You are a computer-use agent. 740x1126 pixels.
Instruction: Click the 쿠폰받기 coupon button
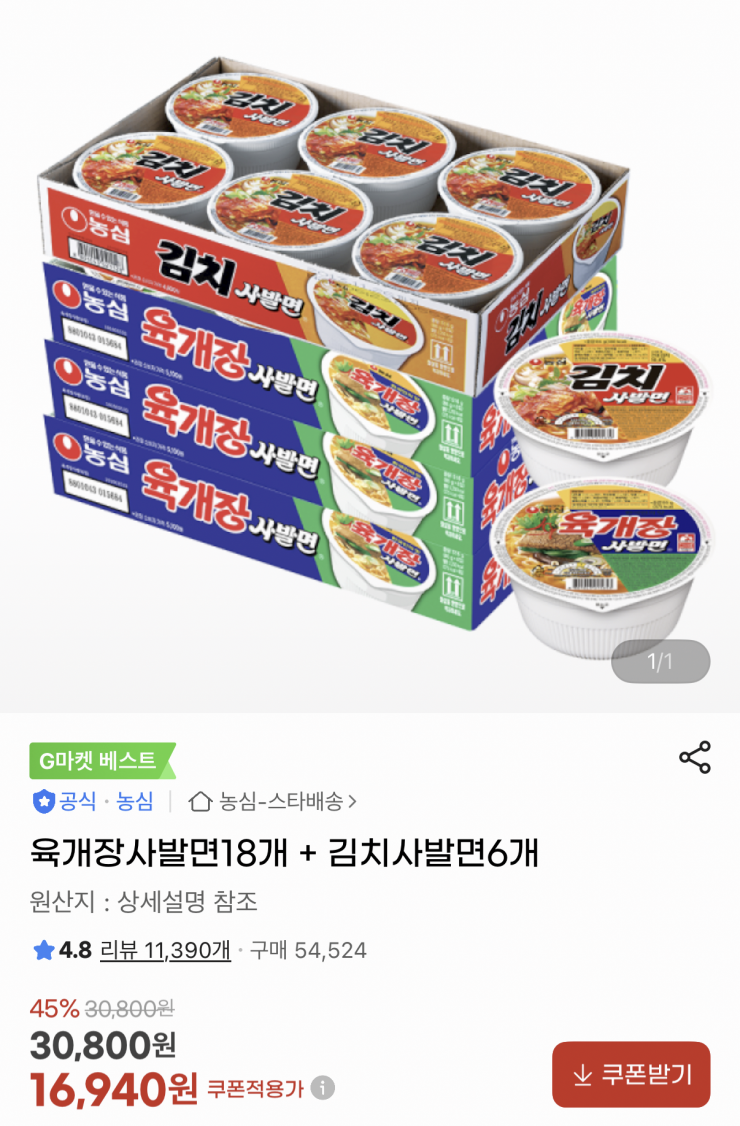[629, 1073]
